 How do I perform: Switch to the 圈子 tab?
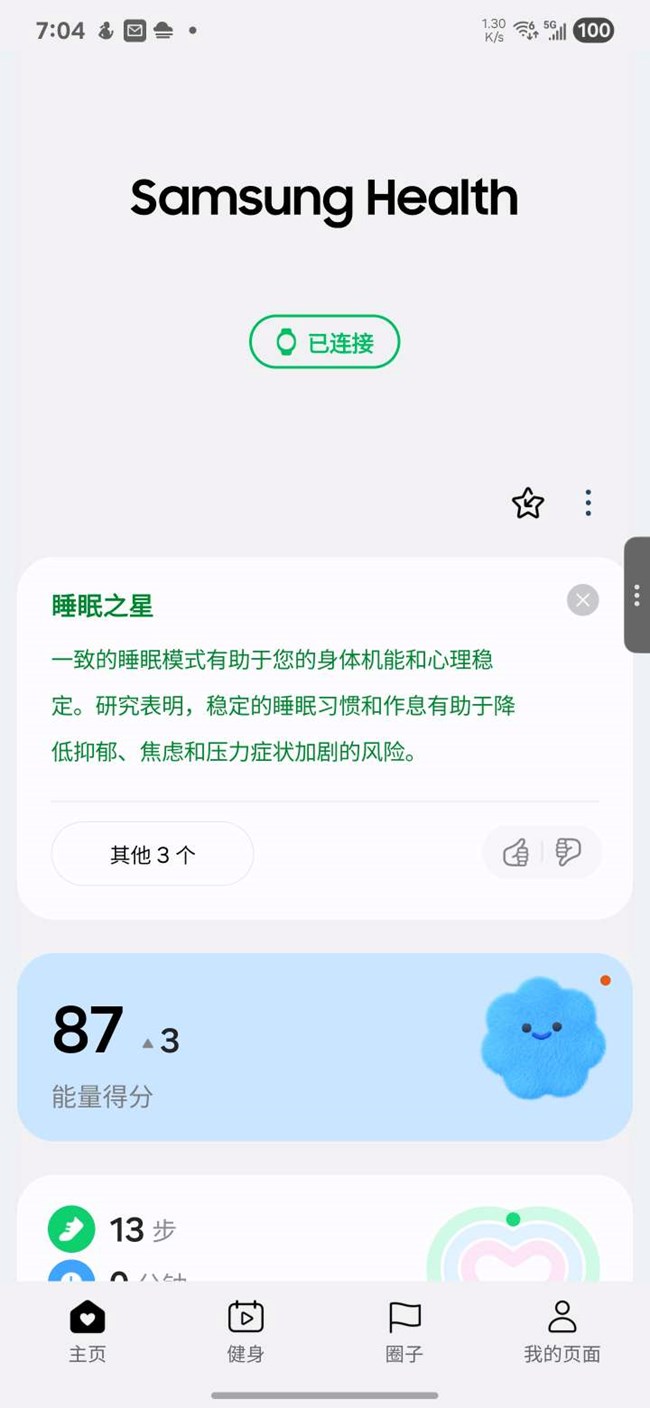point(404,1331)
